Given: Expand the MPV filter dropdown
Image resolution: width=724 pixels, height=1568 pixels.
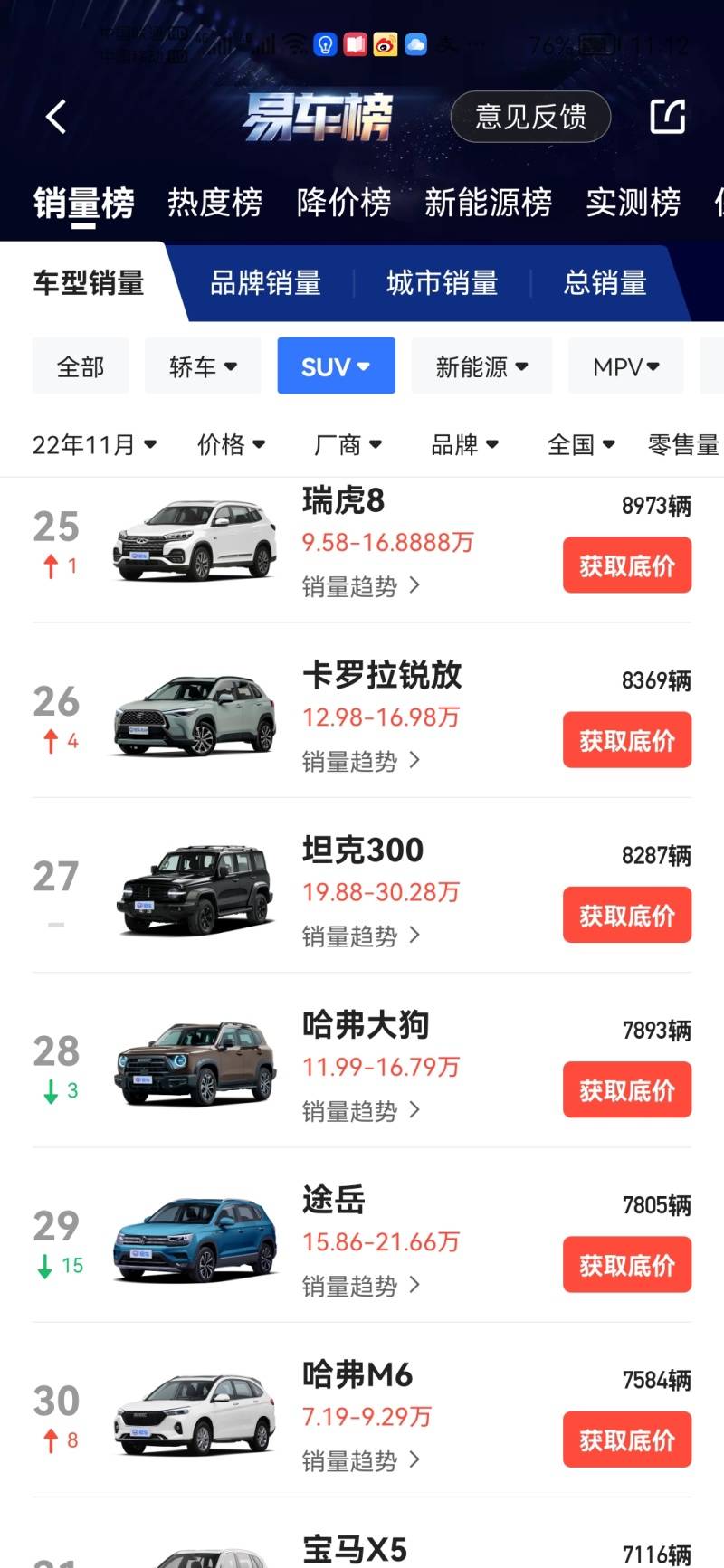Looking at the screenshot, I should click(x=625, y=366).
